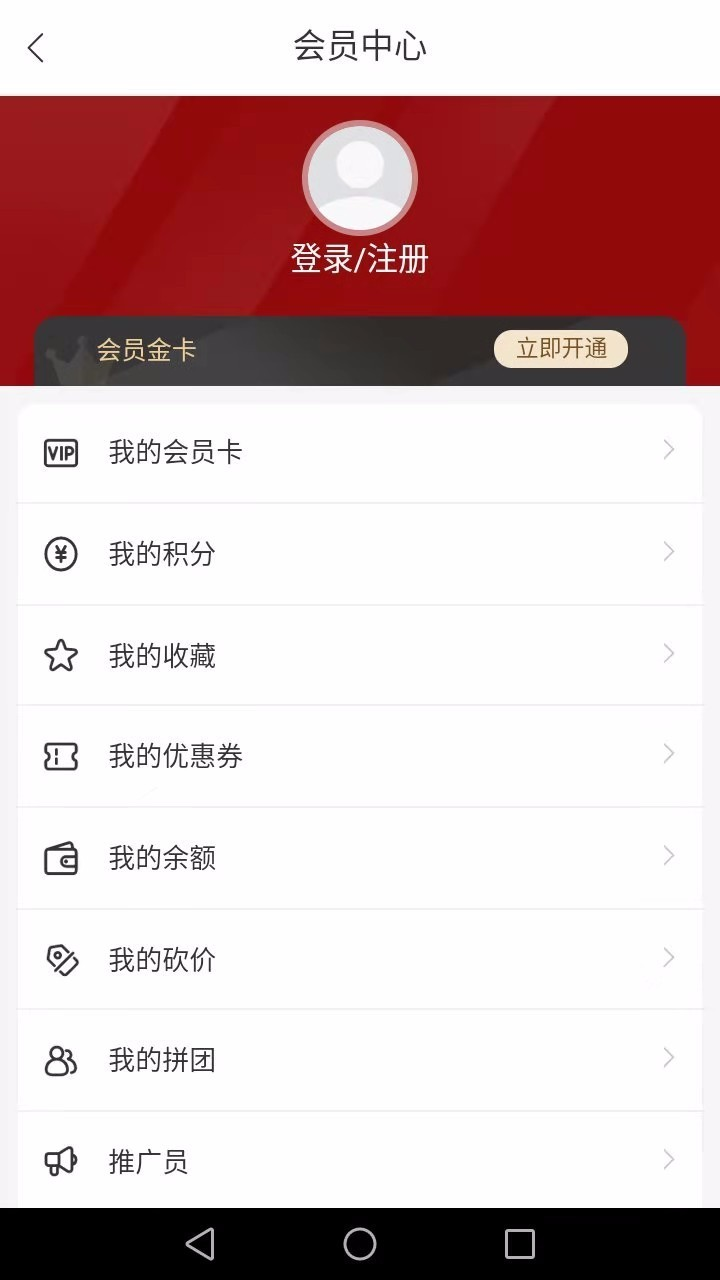Select the 推广员 row
This screenshot has height=1280, width=720.
[x=360, y=1161]
